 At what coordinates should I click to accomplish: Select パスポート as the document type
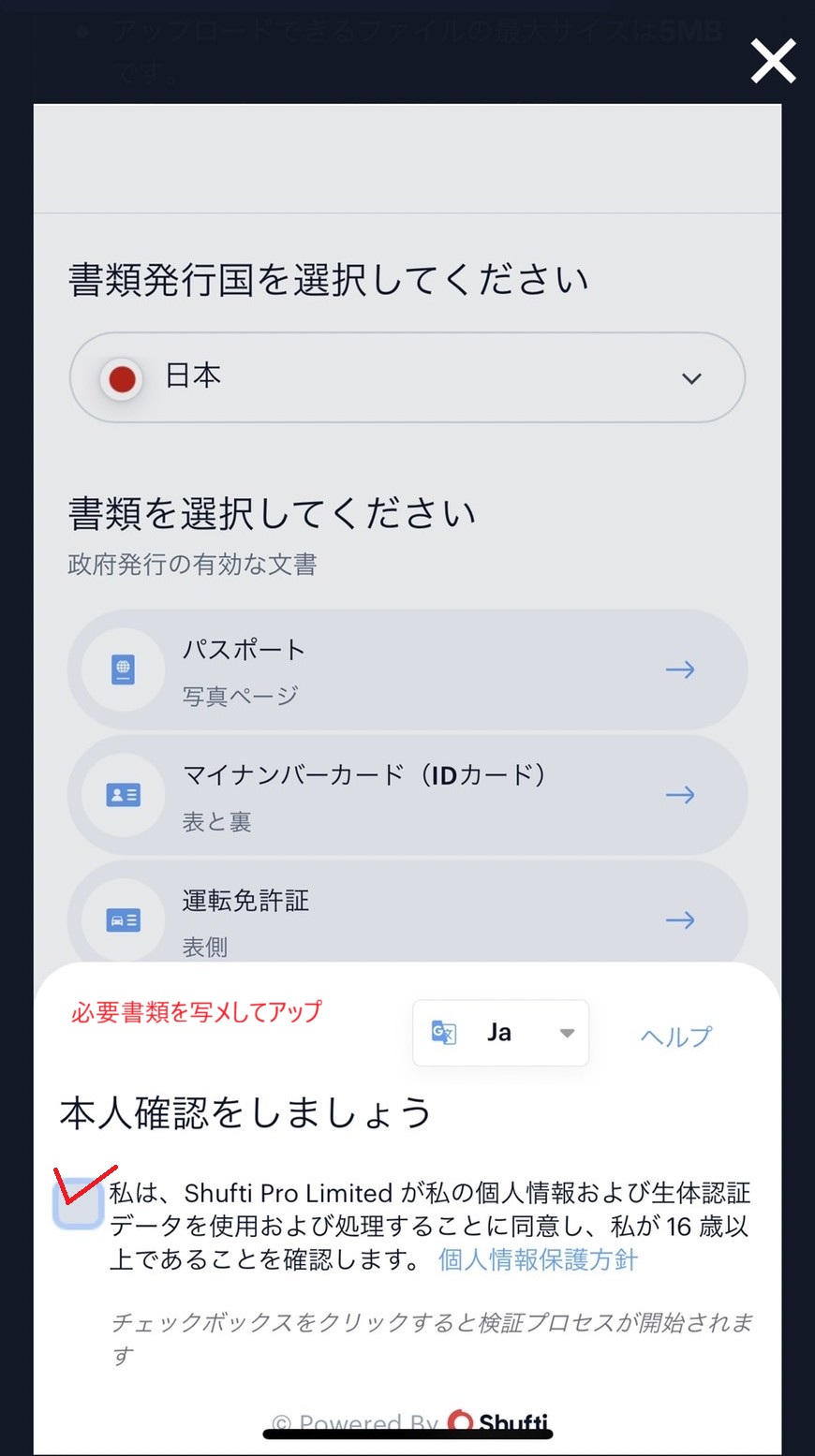point(407,669)
